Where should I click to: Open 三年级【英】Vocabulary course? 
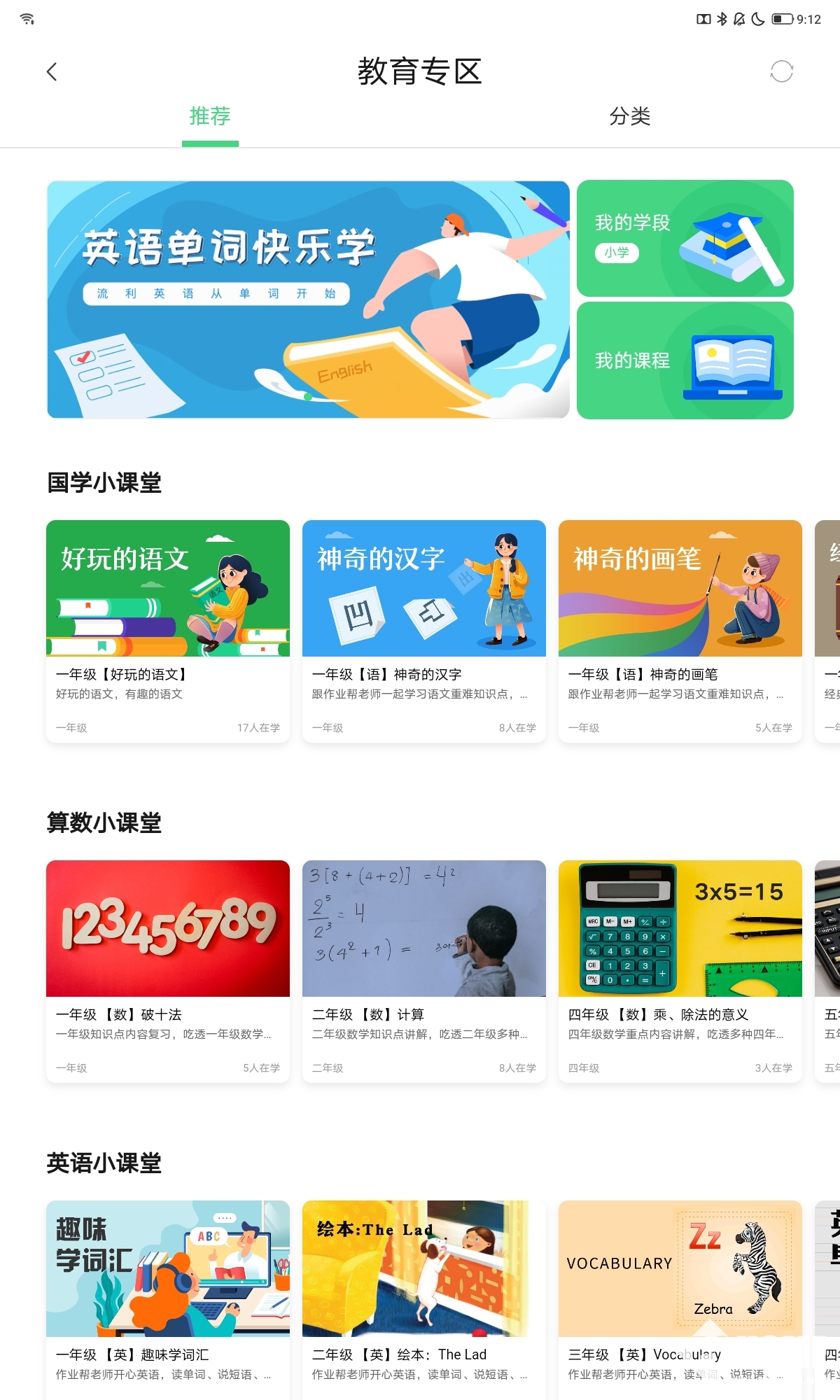[x=680, y=1295]
